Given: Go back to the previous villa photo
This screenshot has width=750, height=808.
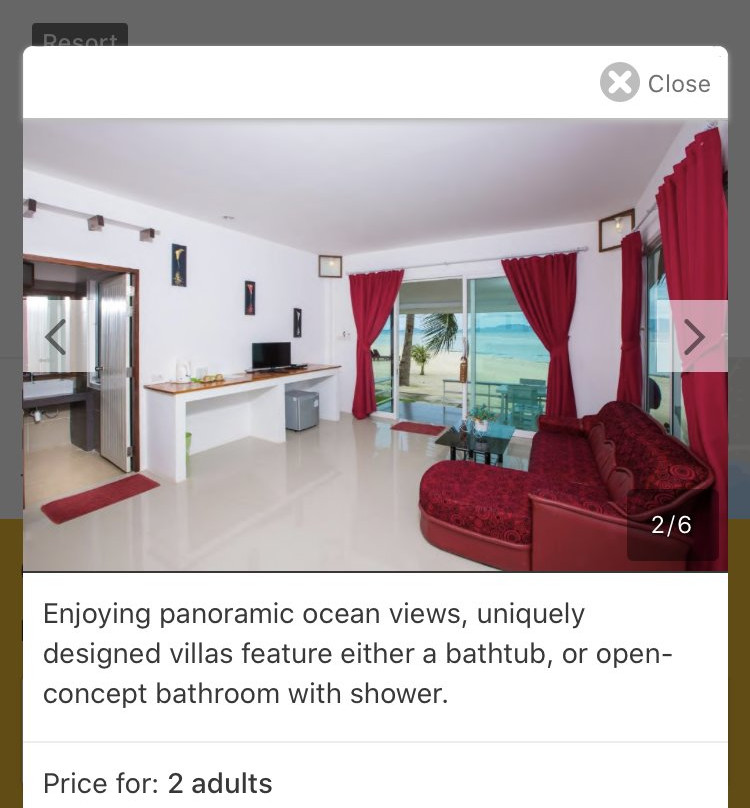Looking at the screenshot, I should point(55,337).
